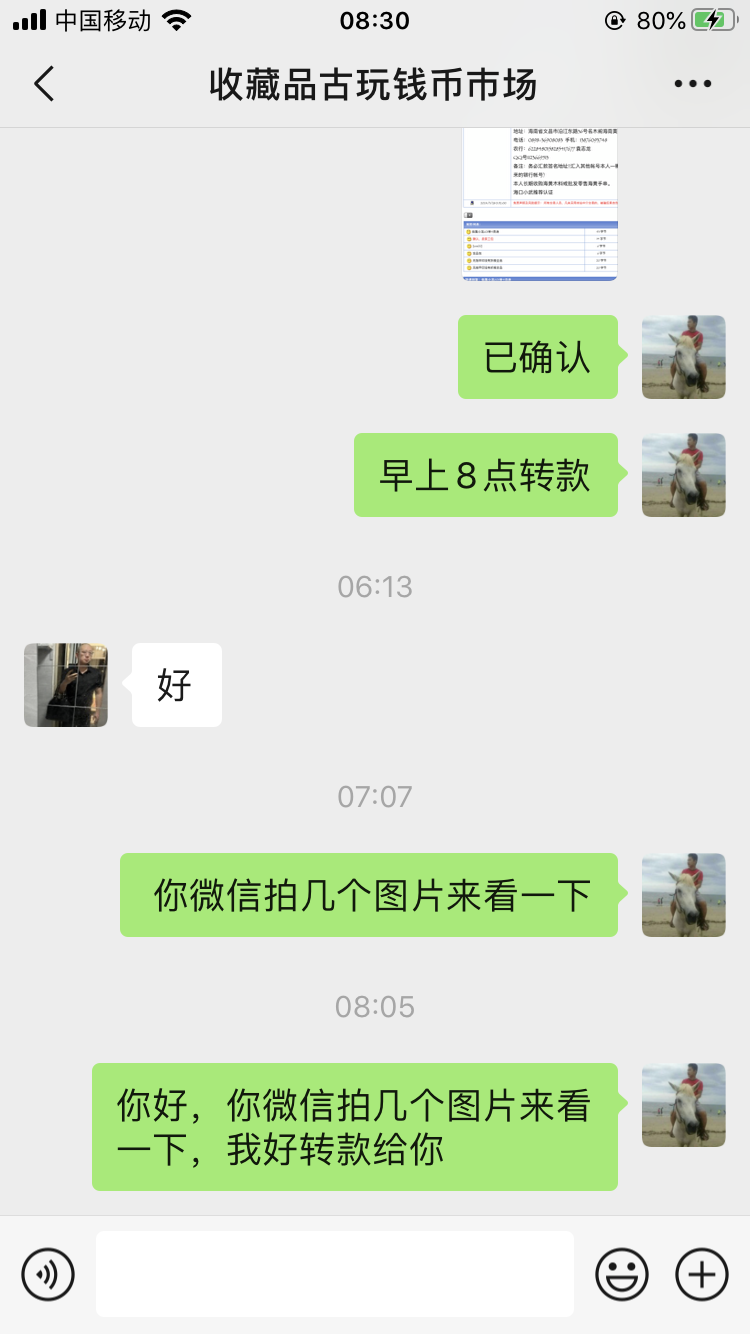Open the shared screenshot image
750x1334 pixels.
pos(540,204)
